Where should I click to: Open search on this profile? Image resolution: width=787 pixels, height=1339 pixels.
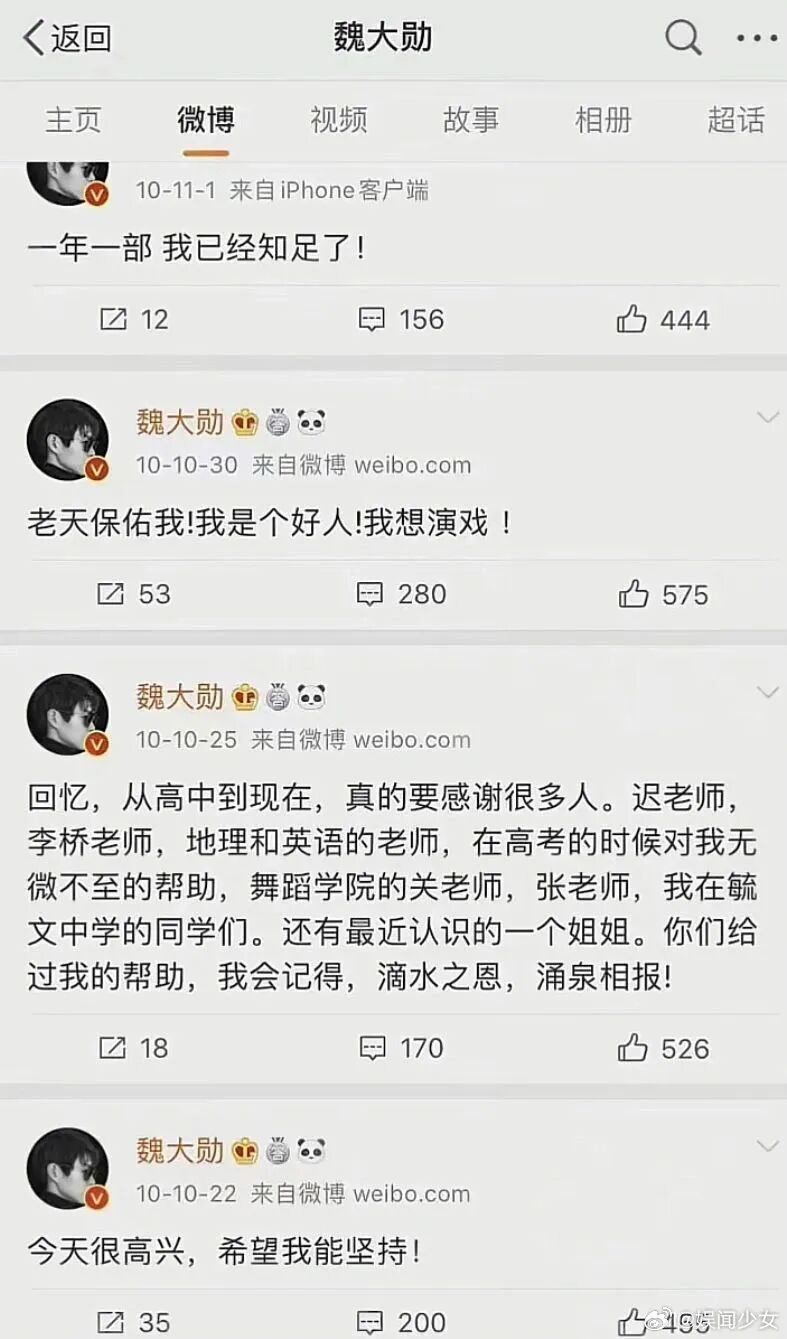(683, 38)
